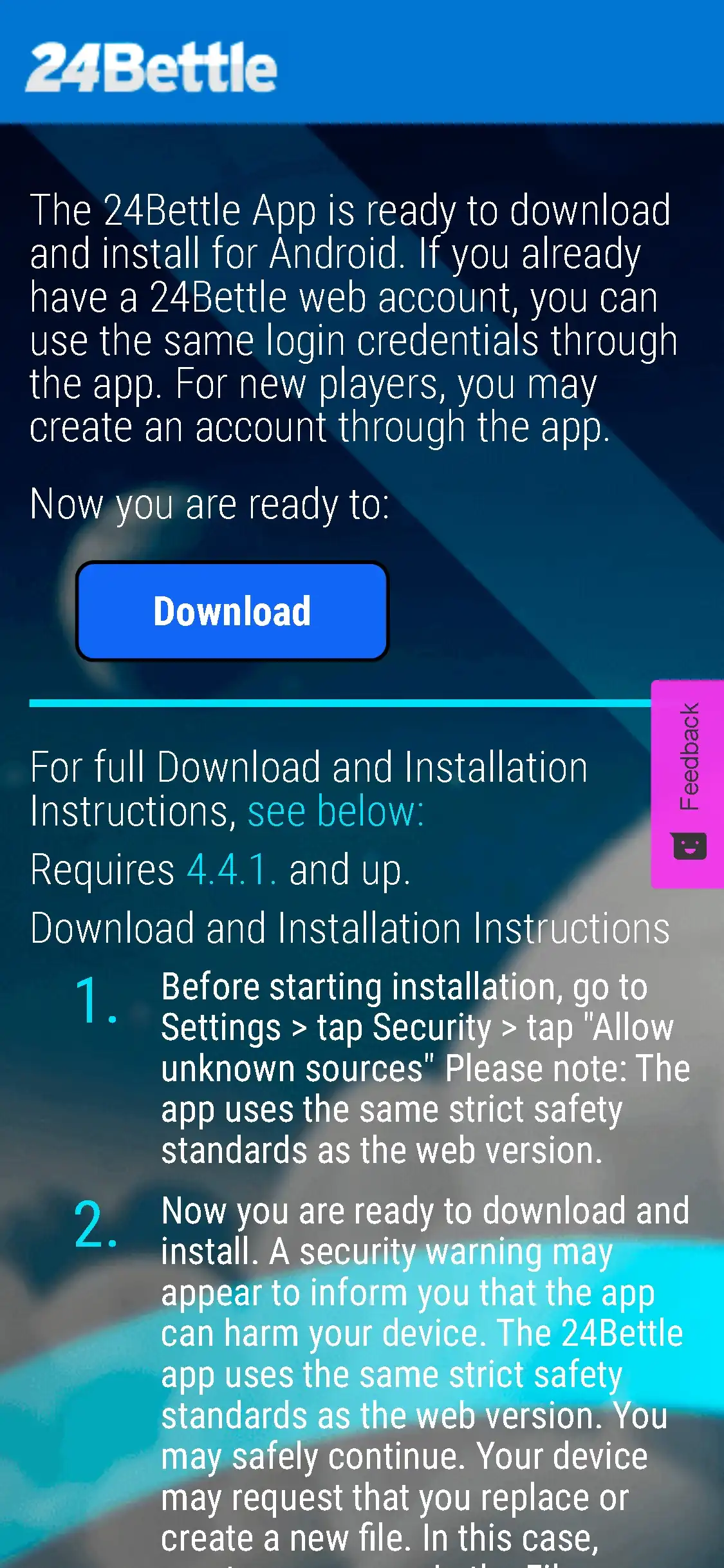
Task: Tap the blue Download button
Action: 232,611
